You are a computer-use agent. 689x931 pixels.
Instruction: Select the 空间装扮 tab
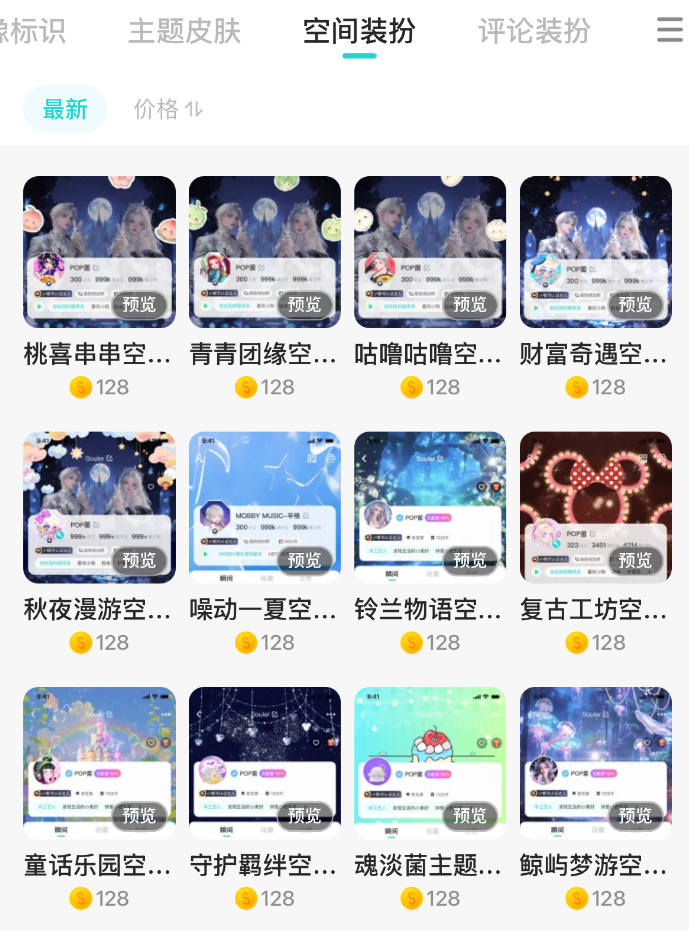coord(359,31)
